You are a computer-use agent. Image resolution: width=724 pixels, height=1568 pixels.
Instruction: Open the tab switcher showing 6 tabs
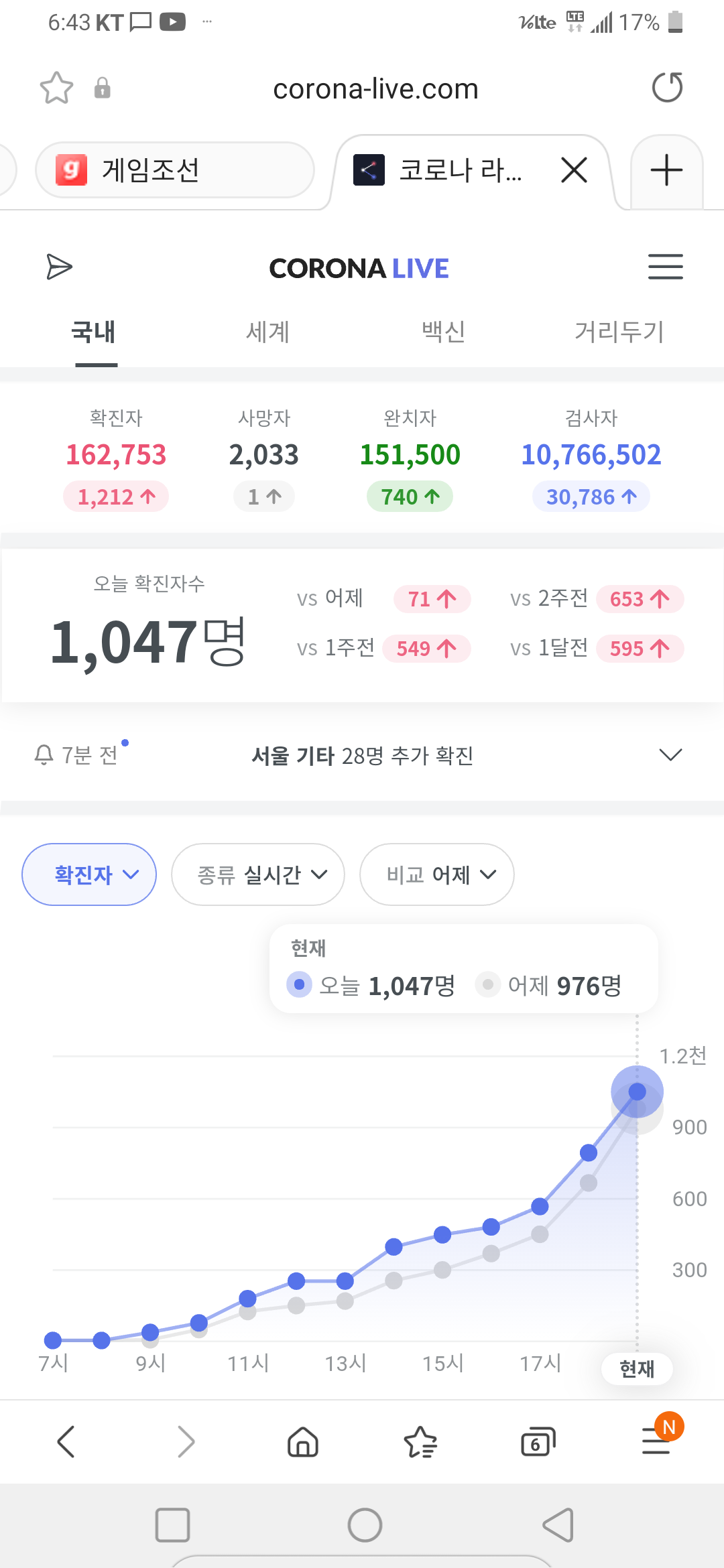click(538, 1441)
